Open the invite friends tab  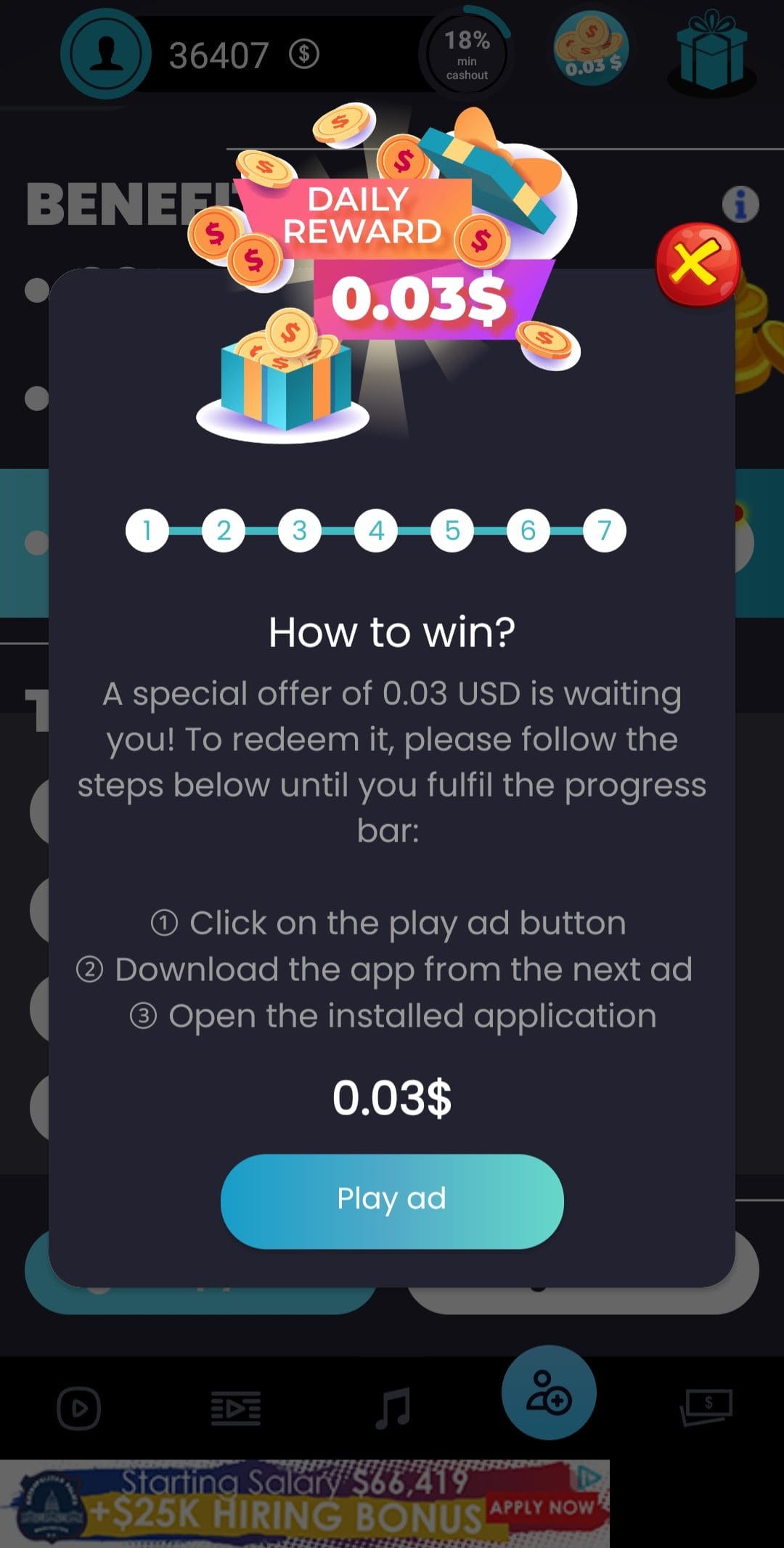tap(549, 1392)
